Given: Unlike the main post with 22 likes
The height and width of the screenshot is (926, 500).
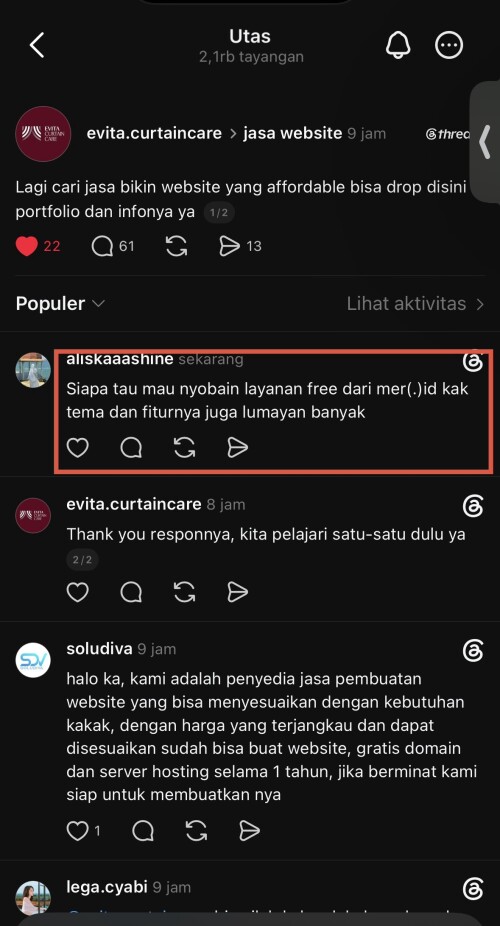Looking at the screenshot, I should pos(27,246).
